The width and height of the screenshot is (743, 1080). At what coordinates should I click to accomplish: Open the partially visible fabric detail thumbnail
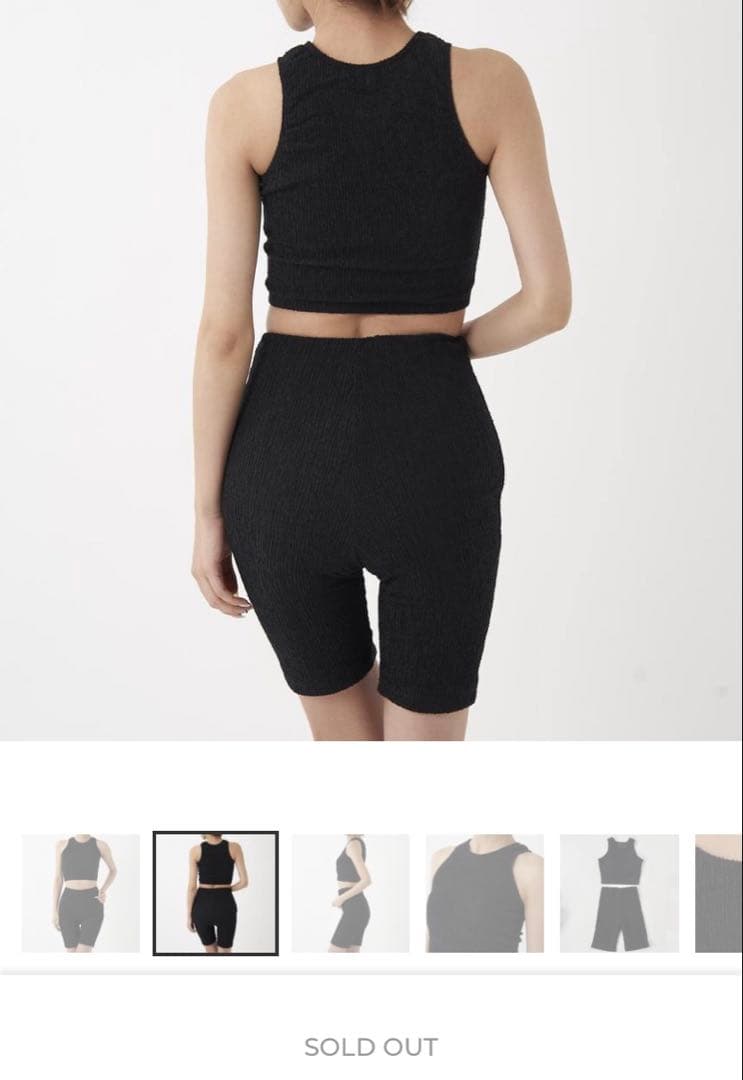[720, 893]
